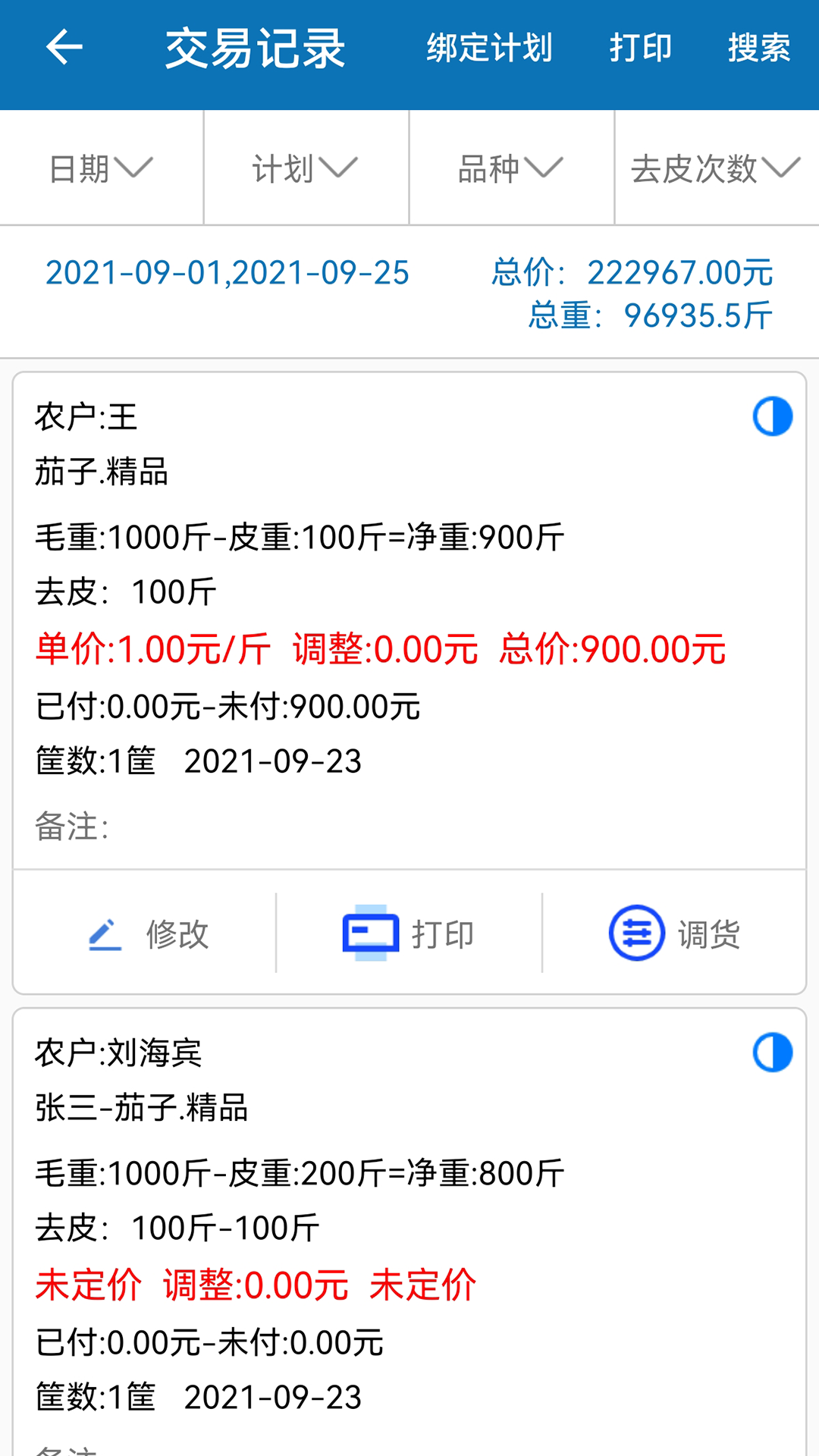This screenshot has width=819, height=1456.
Task: Click the sliders icon next to 调货
Action: pyautogui.click(x=635, y=931)
